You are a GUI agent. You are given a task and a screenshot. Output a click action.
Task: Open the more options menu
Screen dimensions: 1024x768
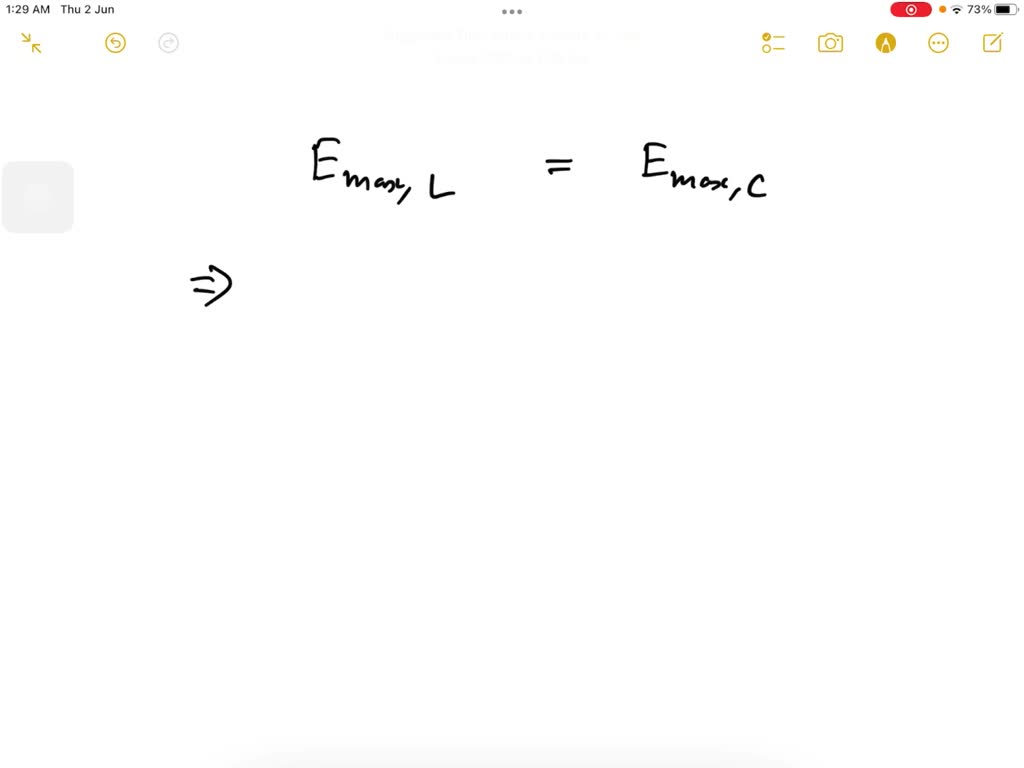[938, 43]
